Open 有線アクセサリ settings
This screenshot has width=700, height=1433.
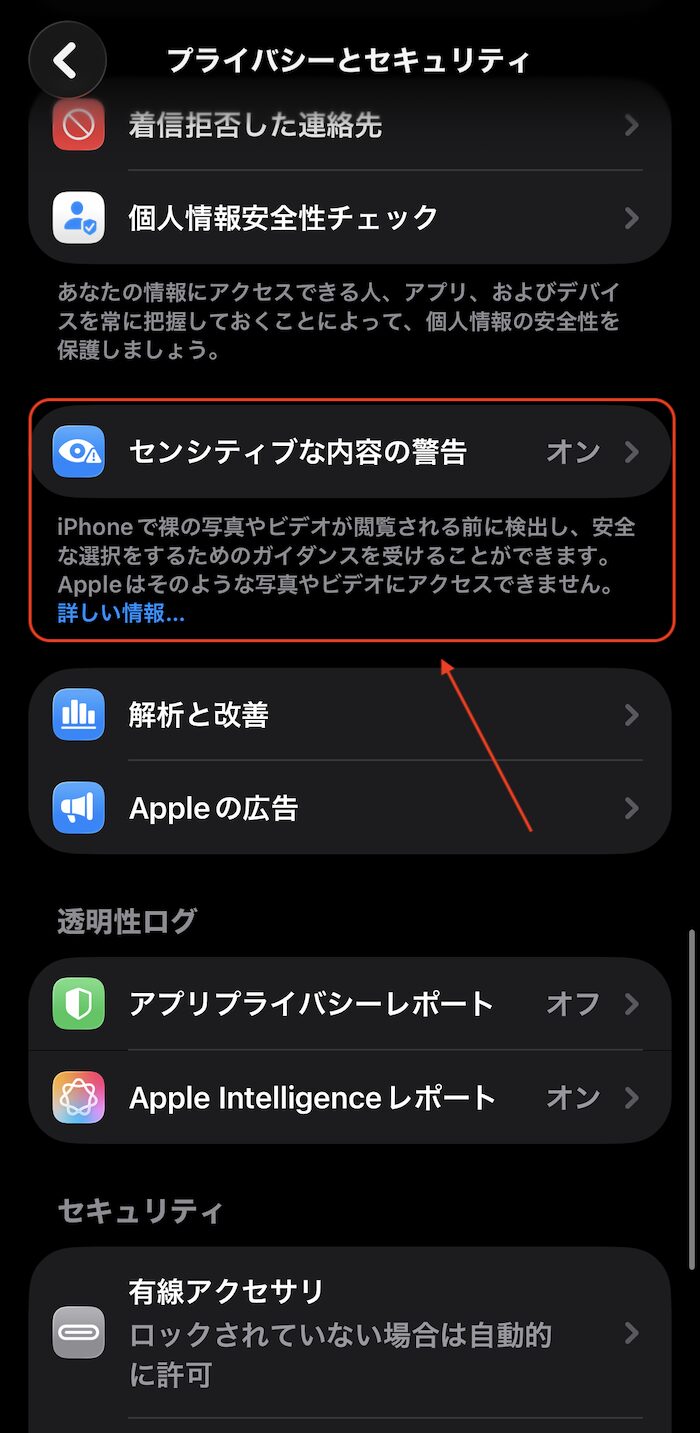(350, 1333)
